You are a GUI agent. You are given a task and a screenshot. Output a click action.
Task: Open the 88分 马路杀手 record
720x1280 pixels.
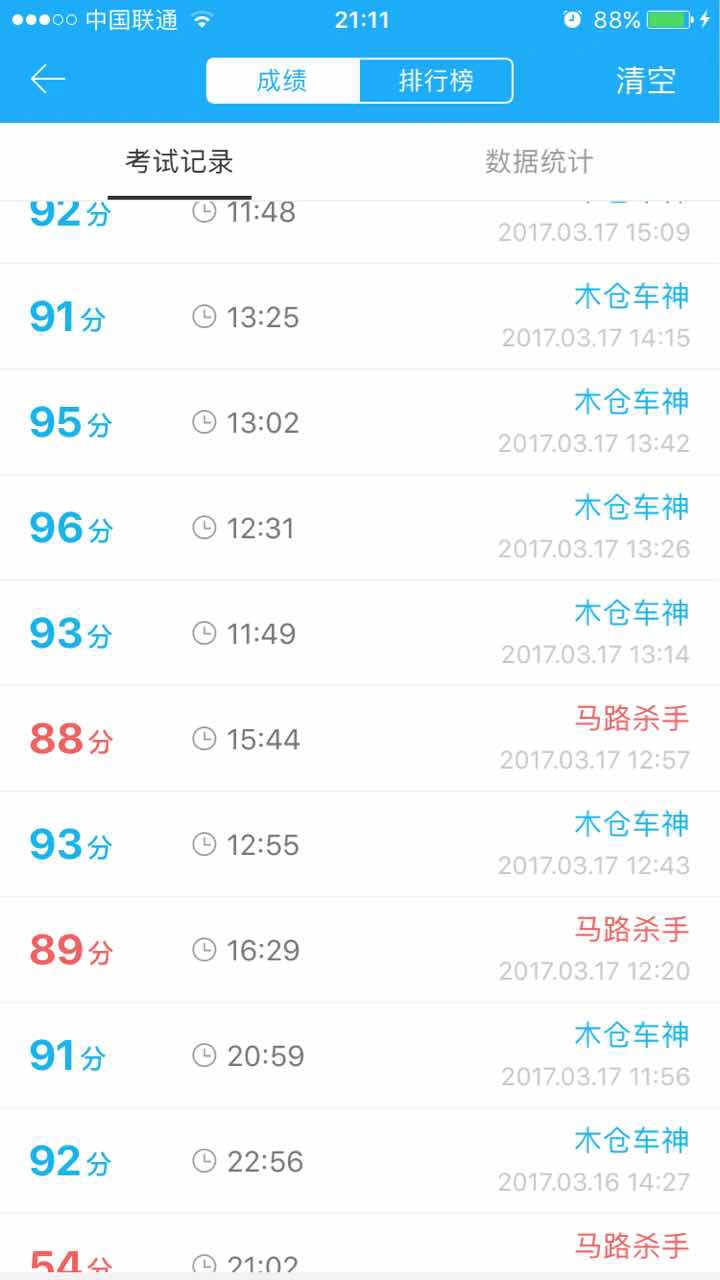[x=360, y=739]
